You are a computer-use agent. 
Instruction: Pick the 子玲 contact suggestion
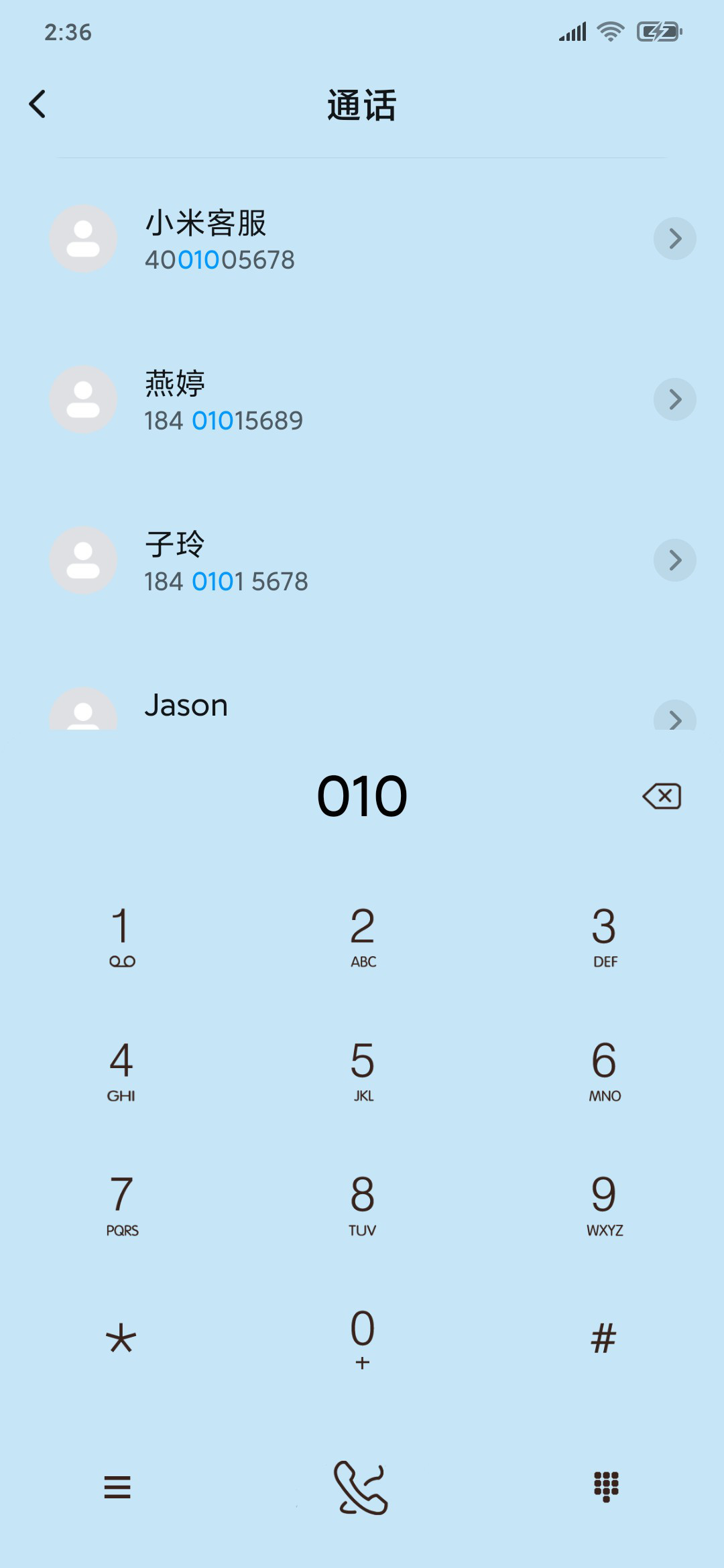point(362,561)
